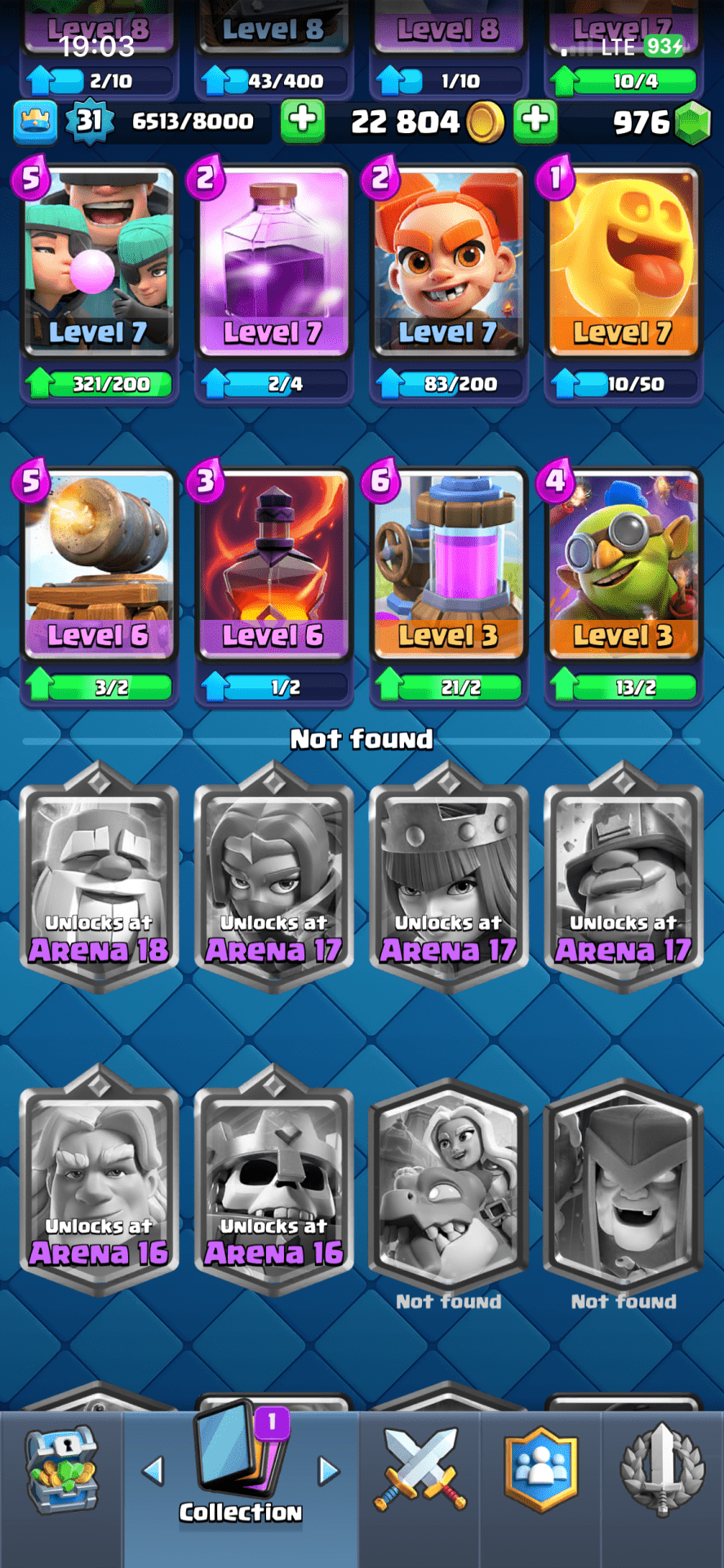Select the Rage potion card at Level 6
The width and height of the screenshot is (724, 1568).
pyautogui.click(x=273, y=565)
